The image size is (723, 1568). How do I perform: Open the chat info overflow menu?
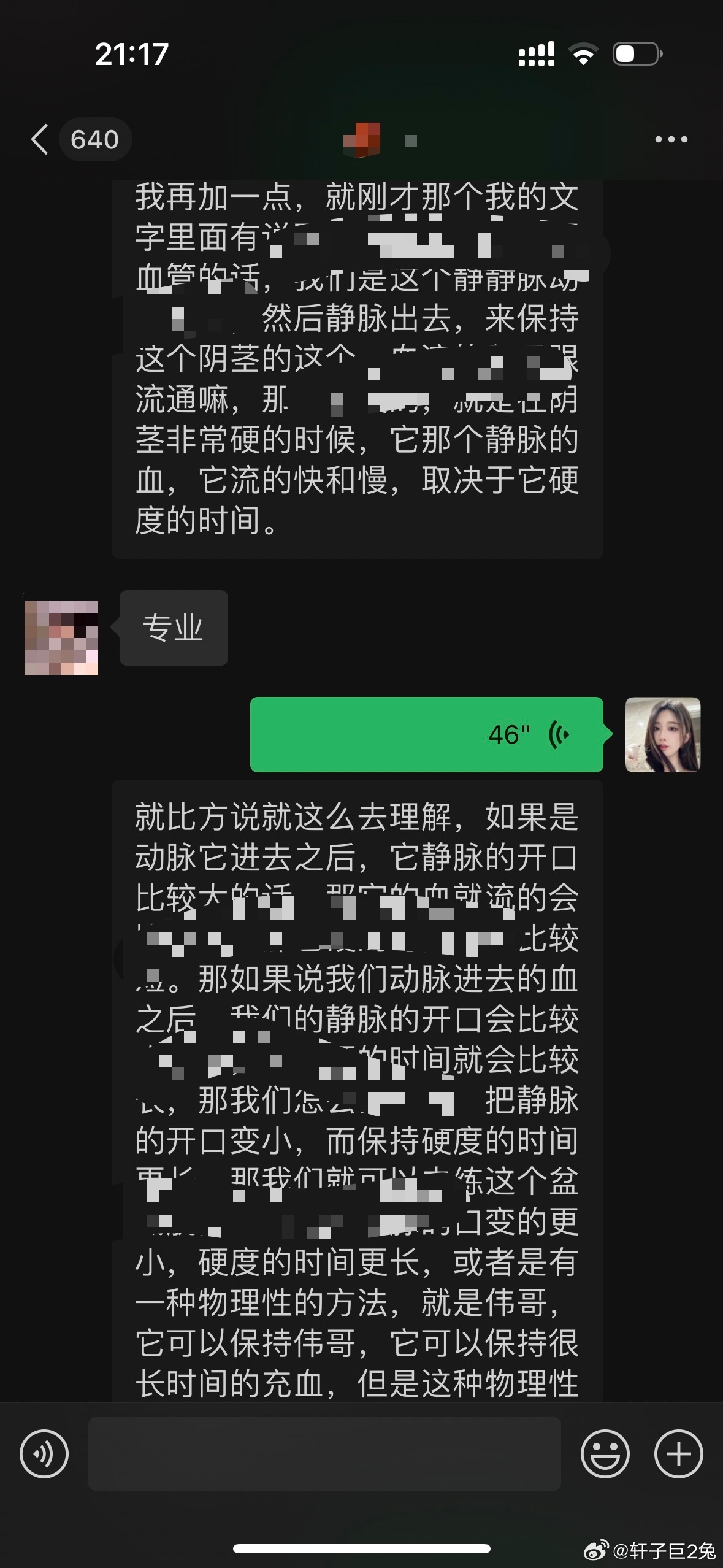pos(671,140)
